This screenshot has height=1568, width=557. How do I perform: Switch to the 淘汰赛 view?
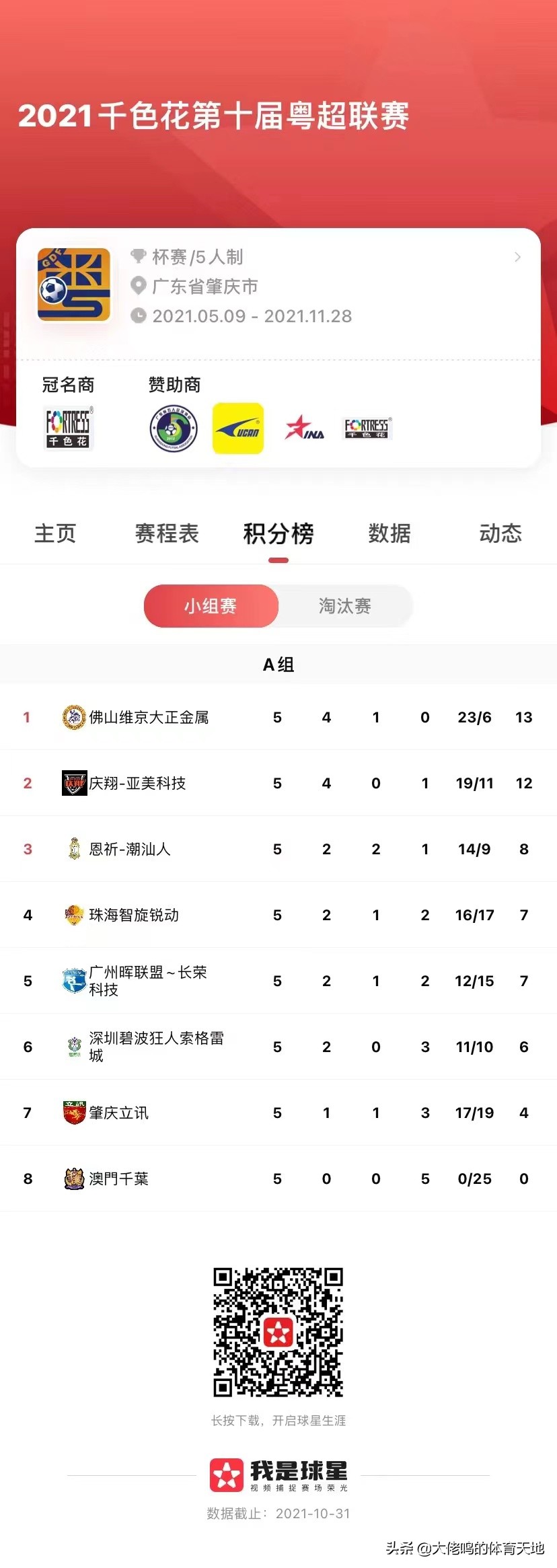coord(345,605)
